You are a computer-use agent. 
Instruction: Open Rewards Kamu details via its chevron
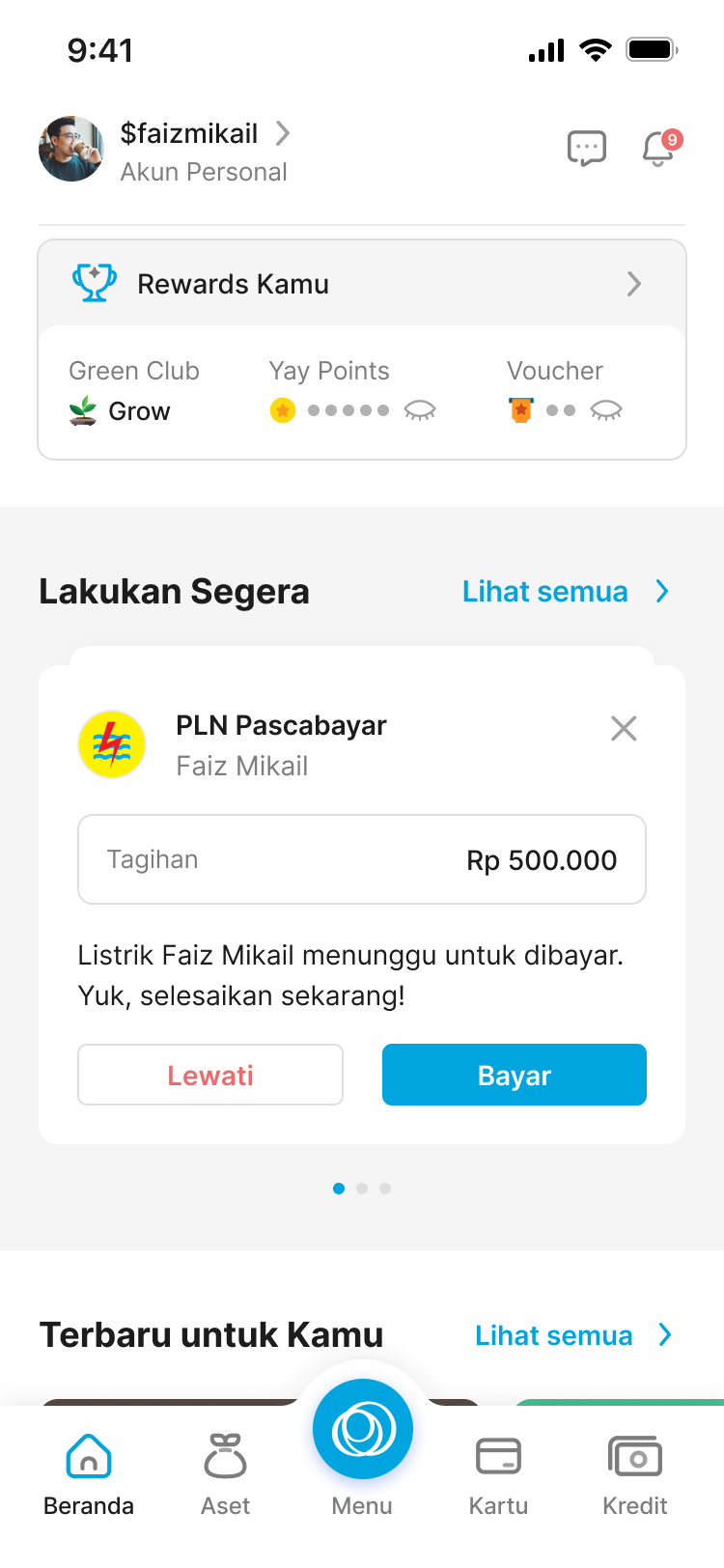tap(634, 283)
